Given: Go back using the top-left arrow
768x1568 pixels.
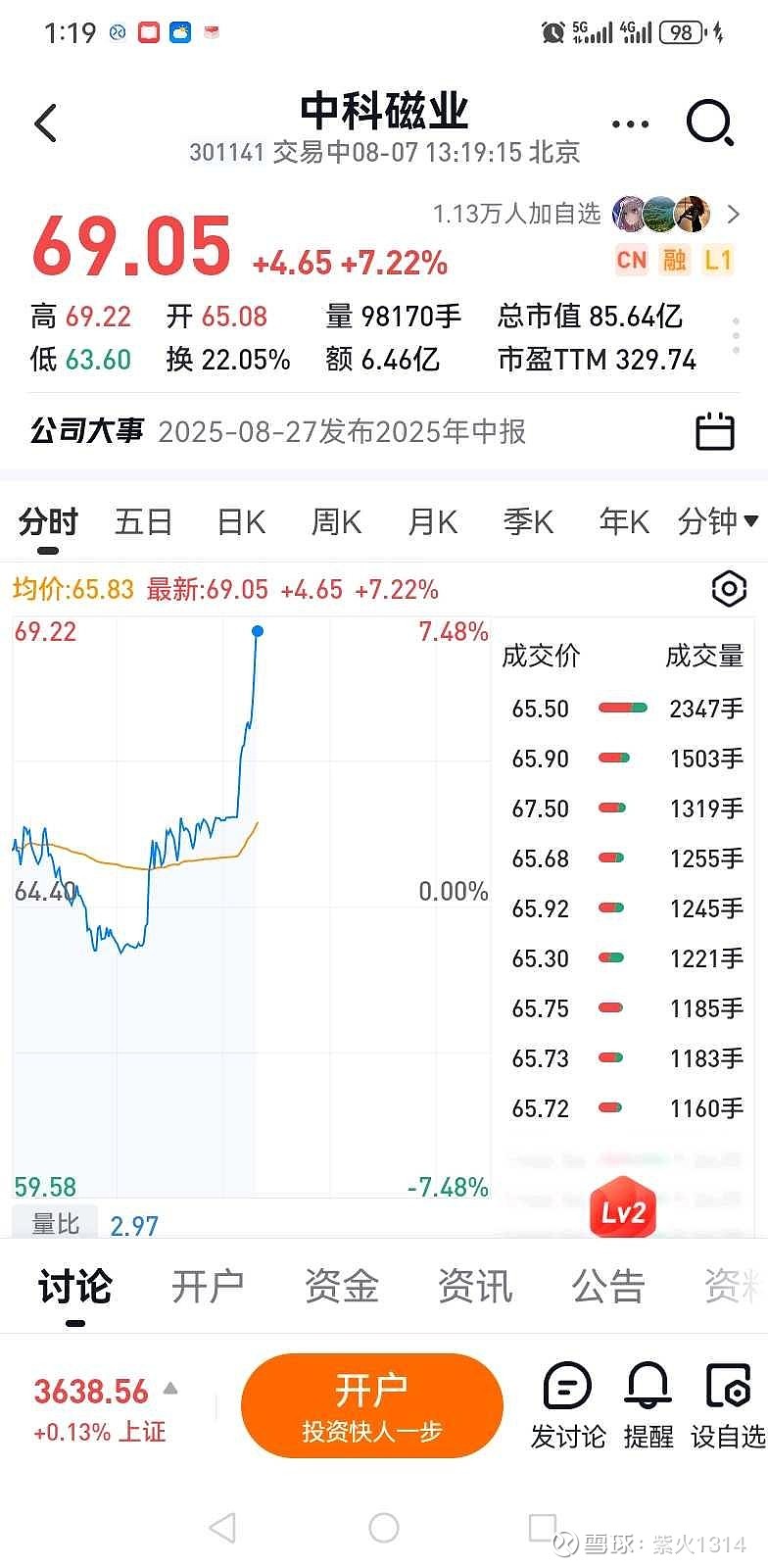Looking at the screenshot, I should click(46, 123).
